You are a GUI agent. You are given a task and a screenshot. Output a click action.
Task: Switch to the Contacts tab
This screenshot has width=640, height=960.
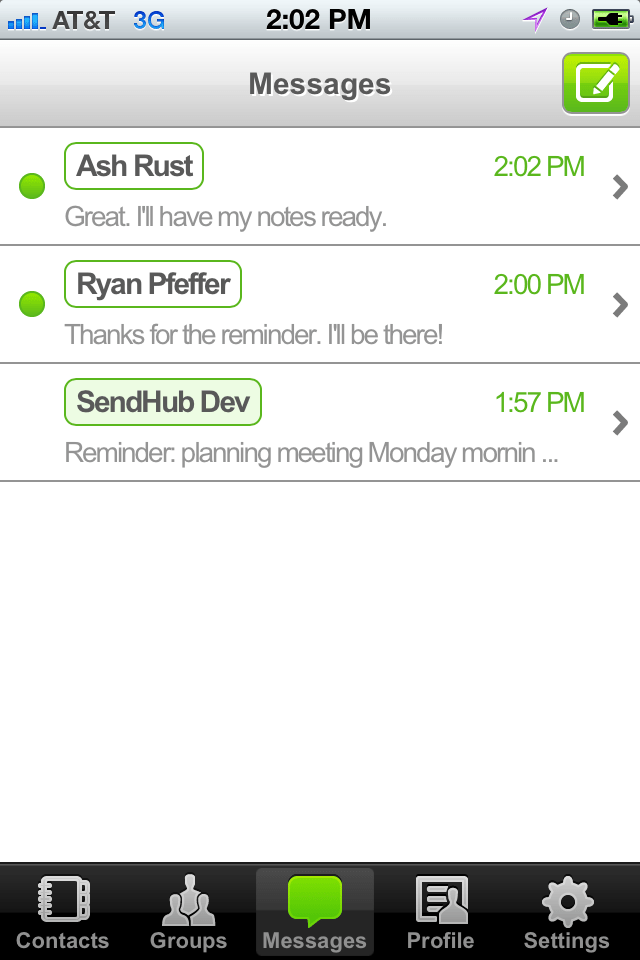point(63,912)
